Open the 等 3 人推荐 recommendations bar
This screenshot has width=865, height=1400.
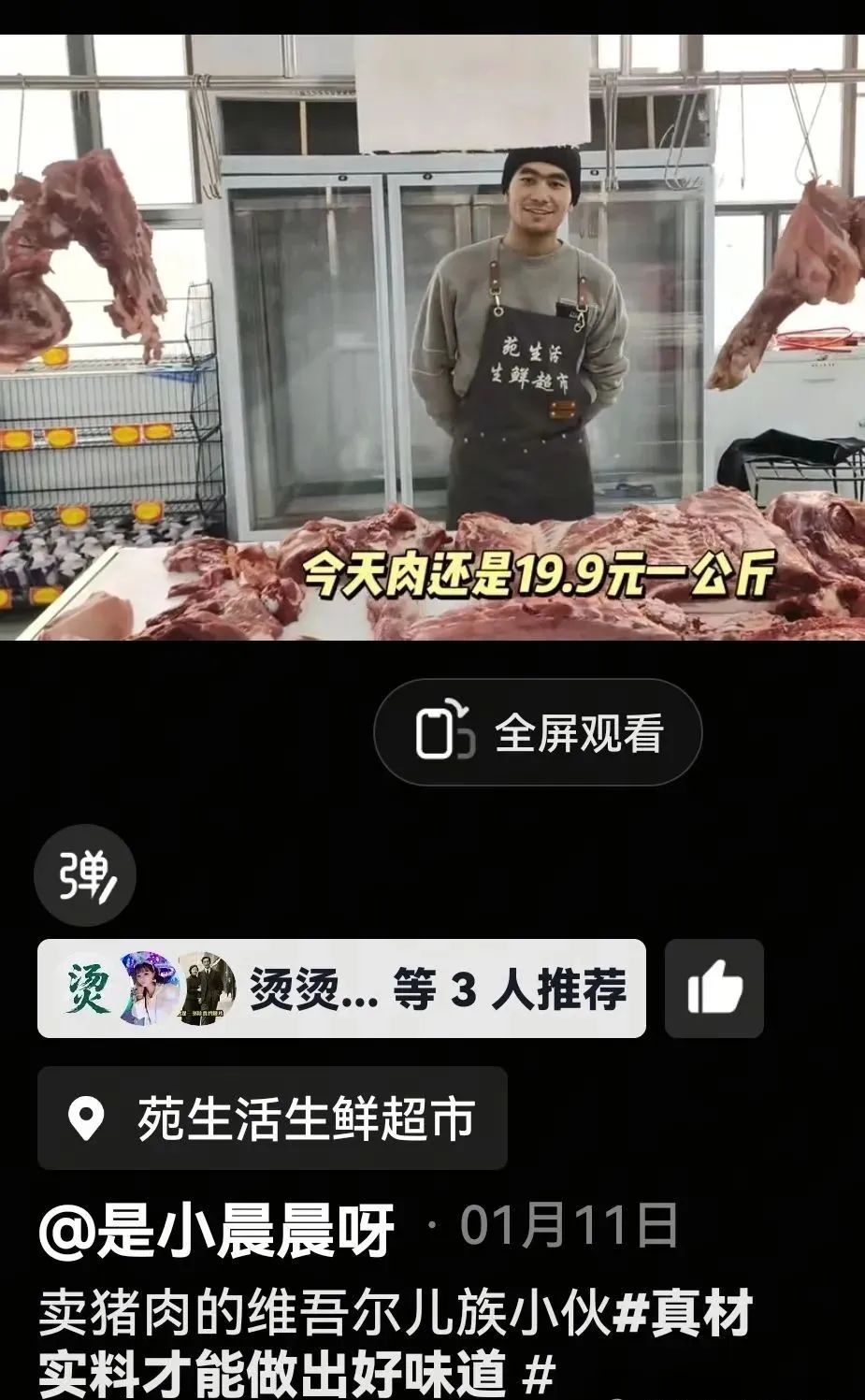(x=341, y=989)
